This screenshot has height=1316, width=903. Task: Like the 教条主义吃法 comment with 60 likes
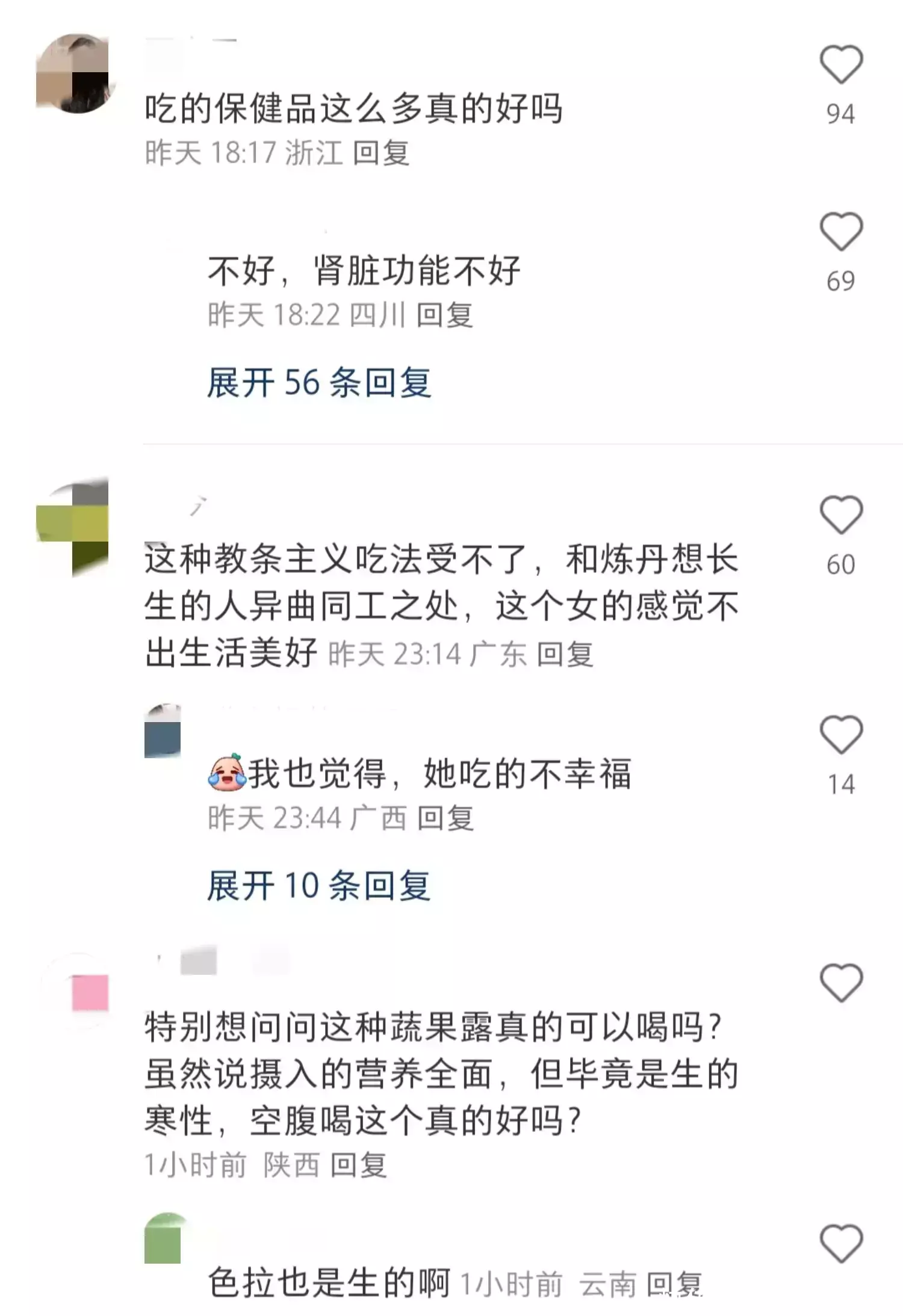(x=840, y=515)
